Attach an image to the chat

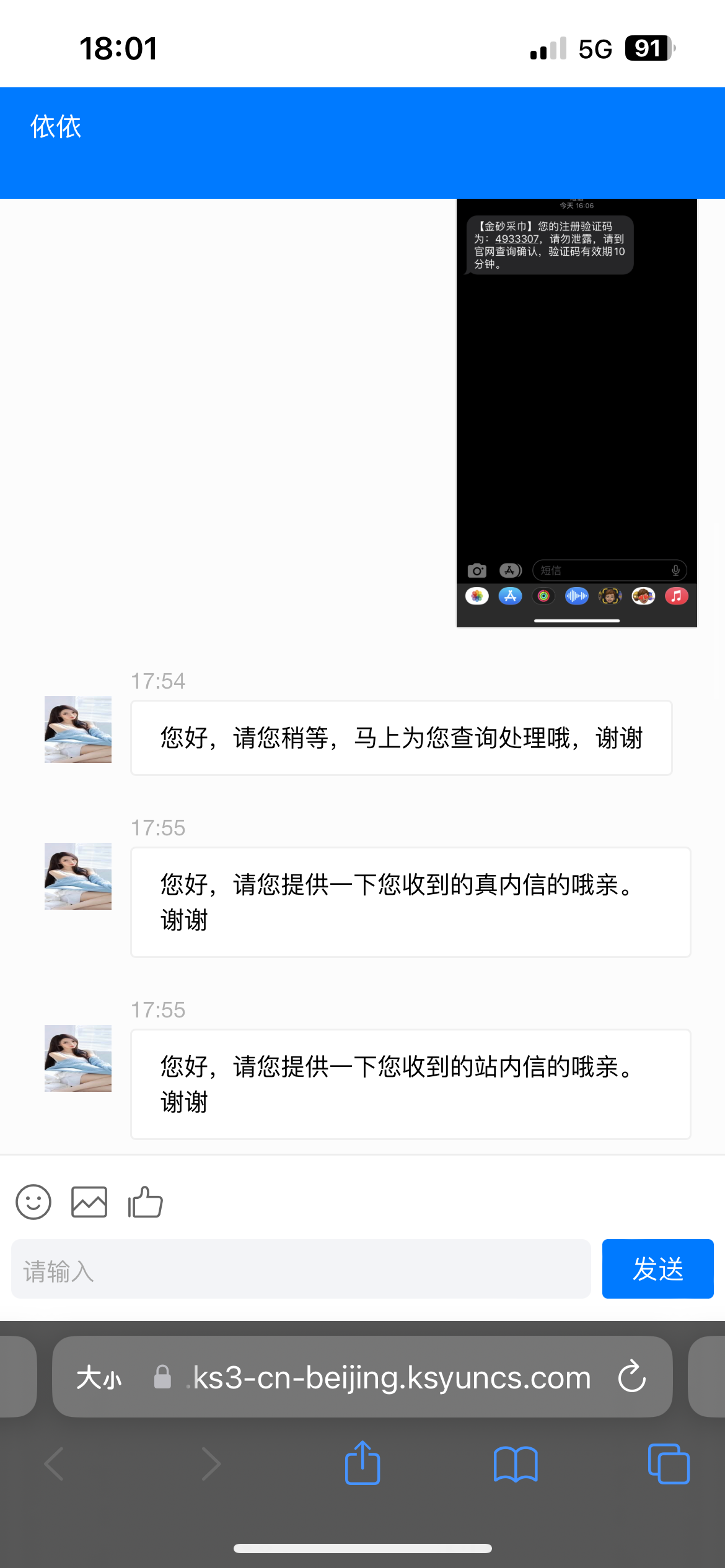pyautogui.click(x=89, y=1202)
